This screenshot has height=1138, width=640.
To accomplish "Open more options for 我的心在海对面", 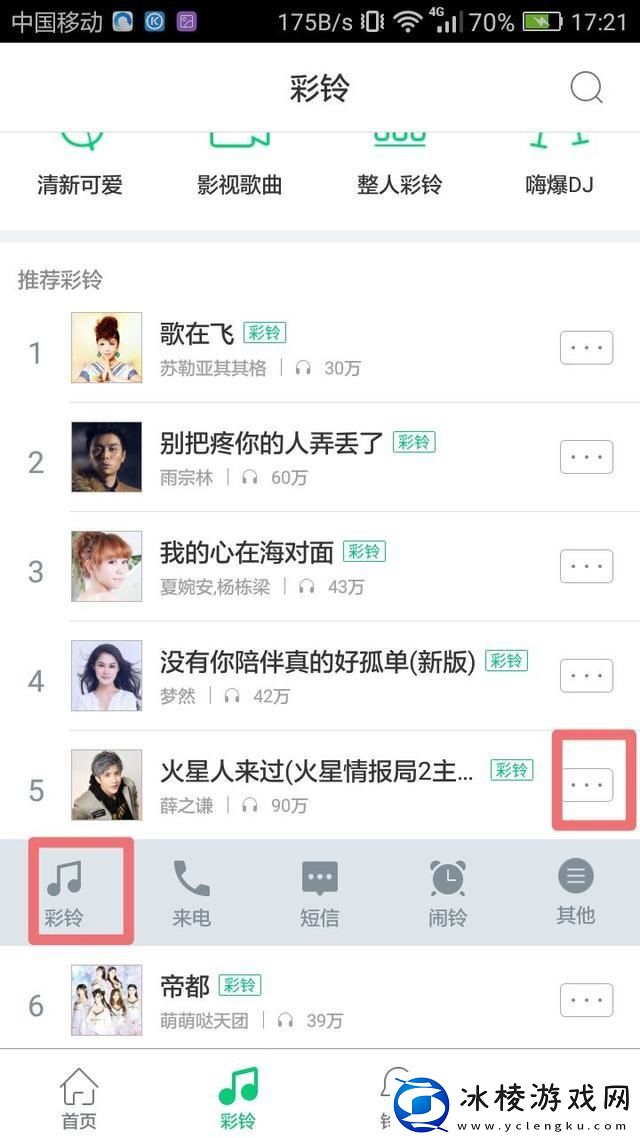I will (586, 566).
